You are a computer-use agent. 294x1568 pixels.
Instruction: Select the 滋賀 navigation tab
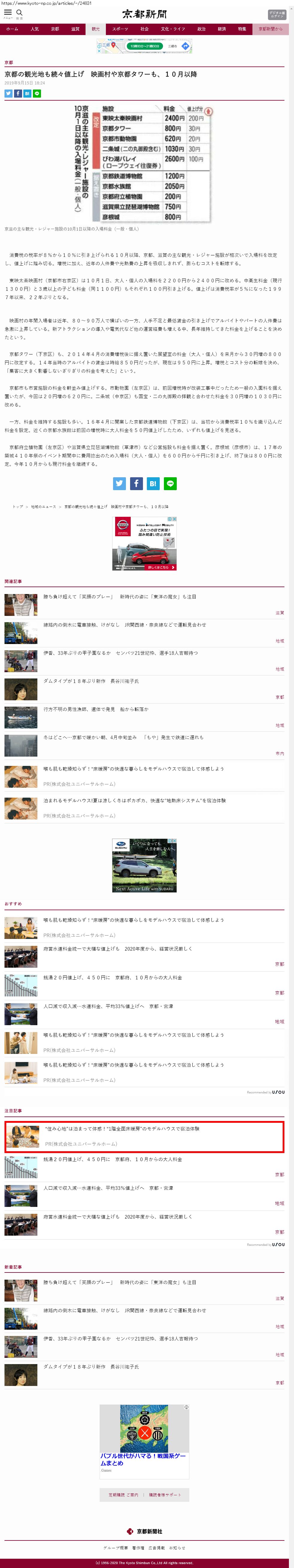pyautogui.click(x=75, y=29)
